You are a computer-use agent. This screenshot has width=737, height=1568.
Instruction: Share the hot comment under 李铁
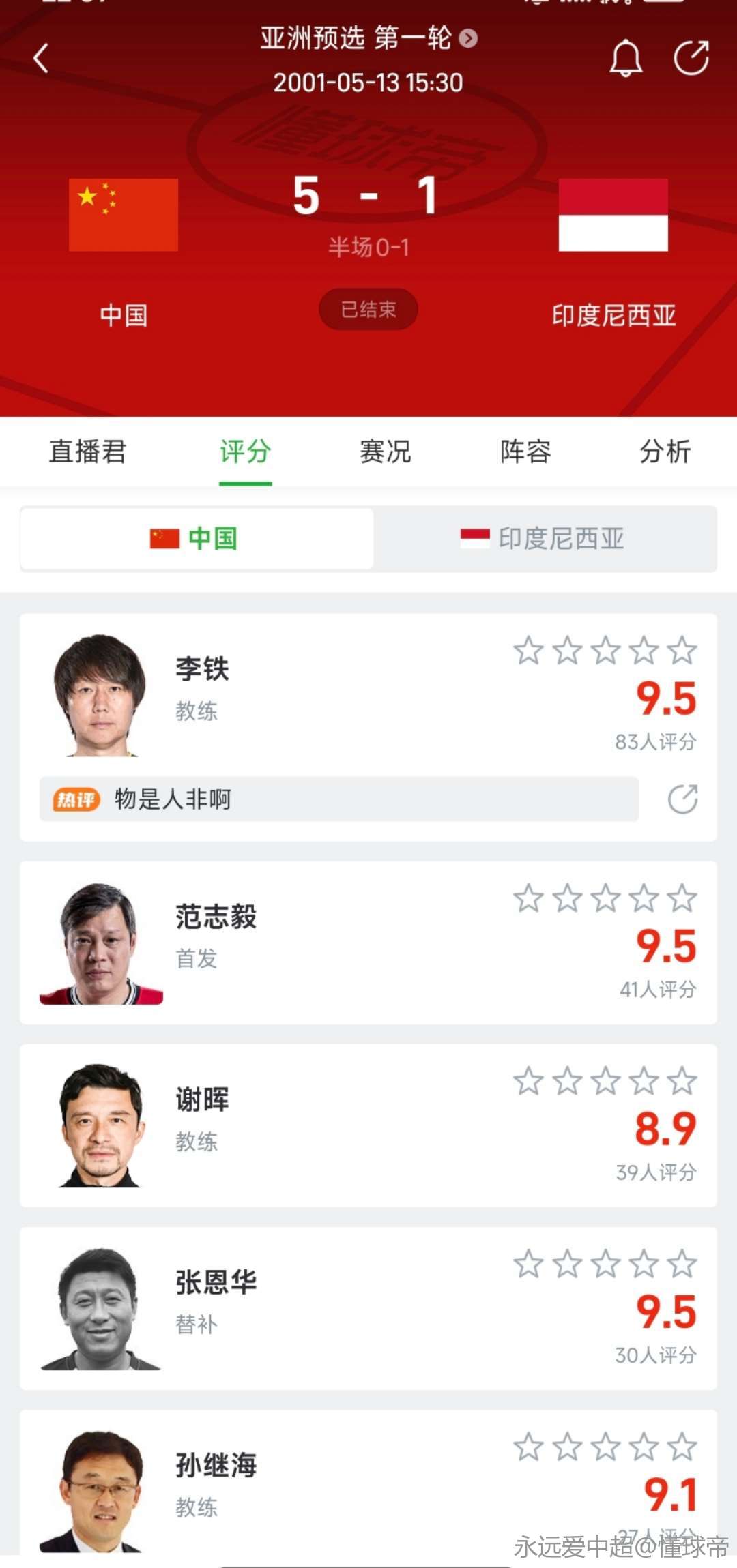click(x=682, y=799)
